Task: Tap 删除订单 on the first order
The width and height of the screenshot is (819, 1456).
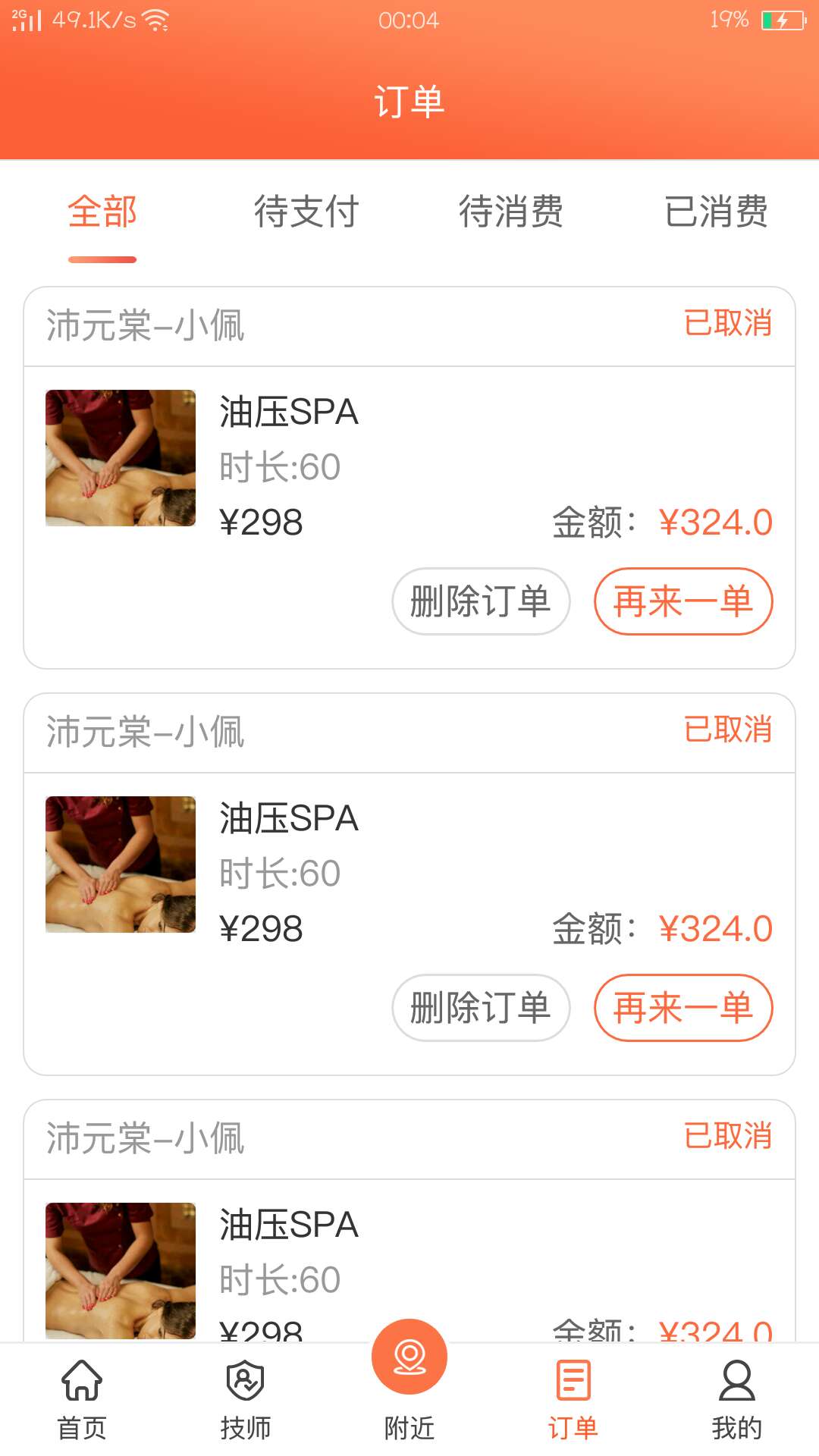Action: (x=481, y=601)
